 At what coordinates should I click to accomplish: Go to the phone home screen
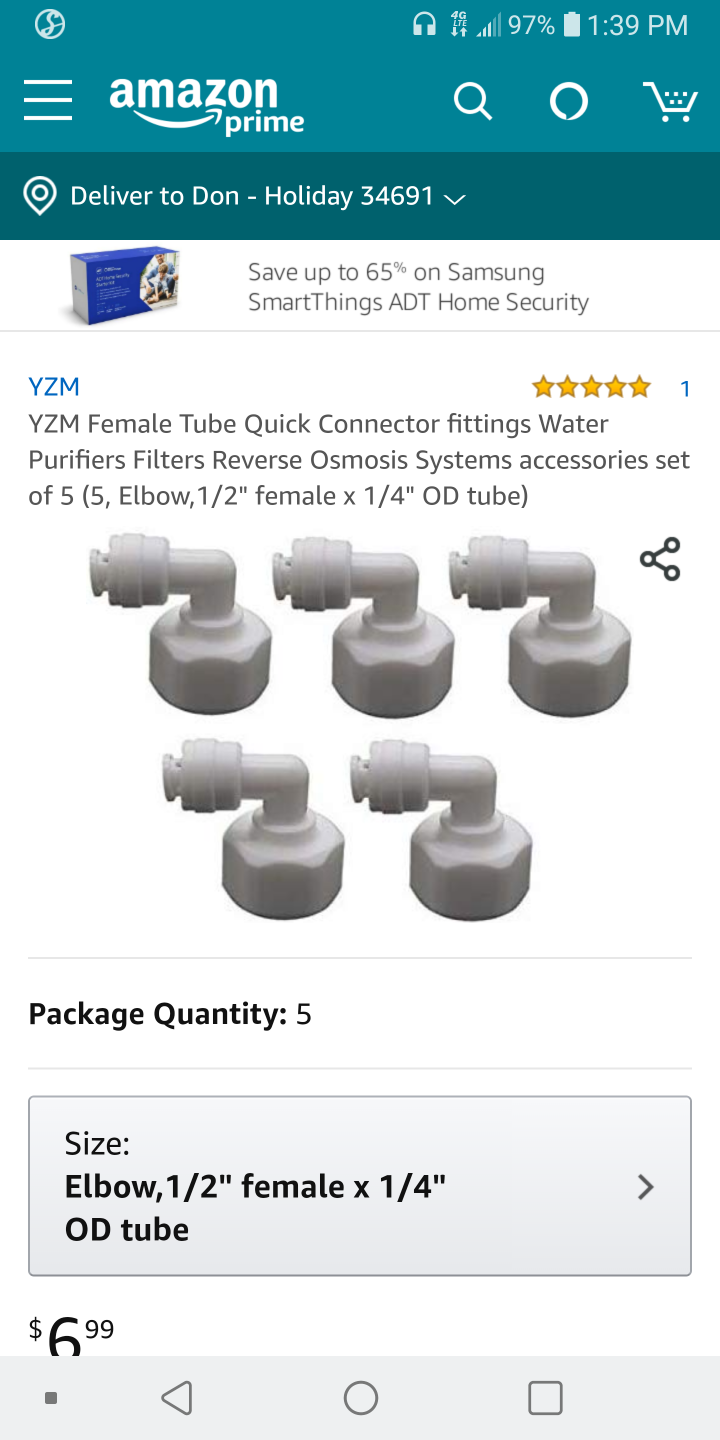[x=360, y=1397]
